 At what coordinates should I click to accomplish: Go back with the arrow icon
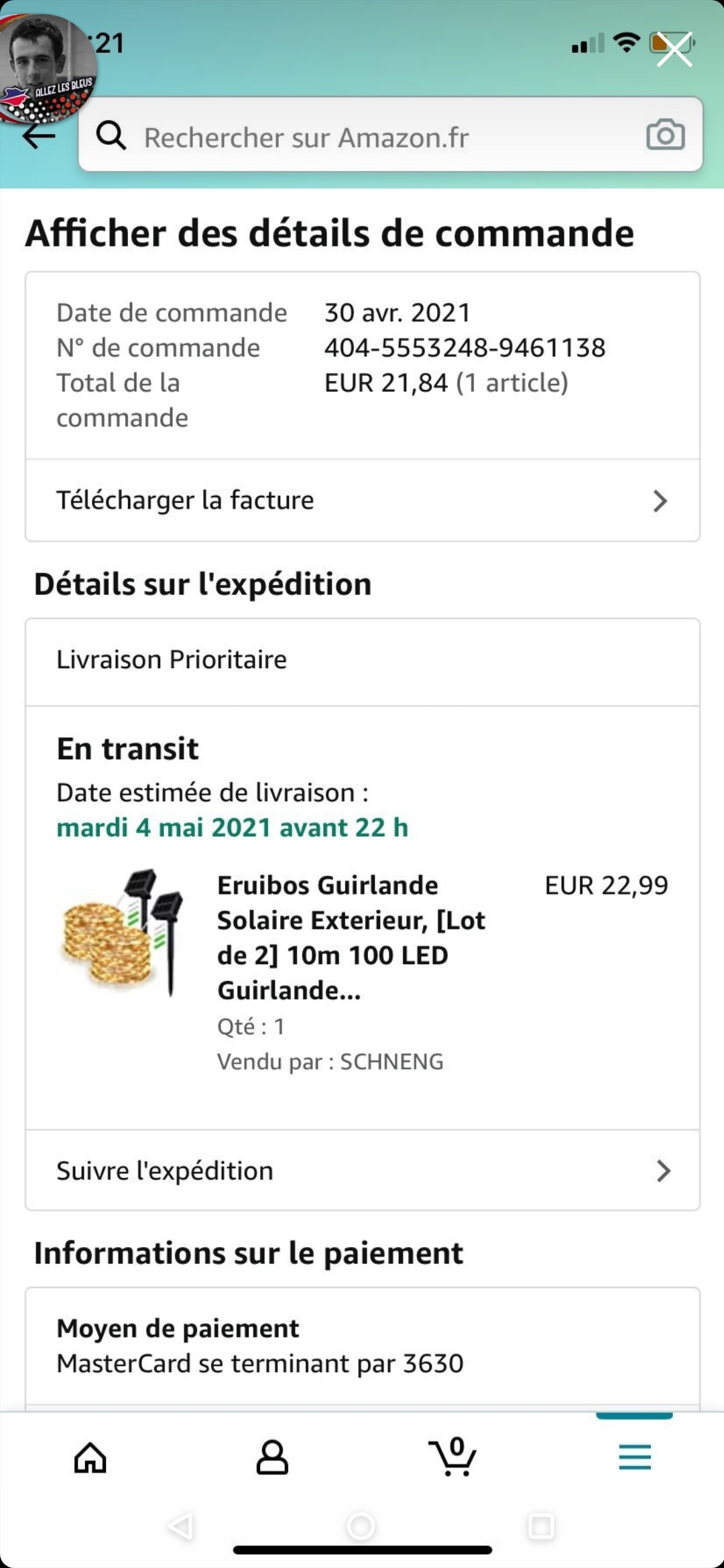coord(39,136)
